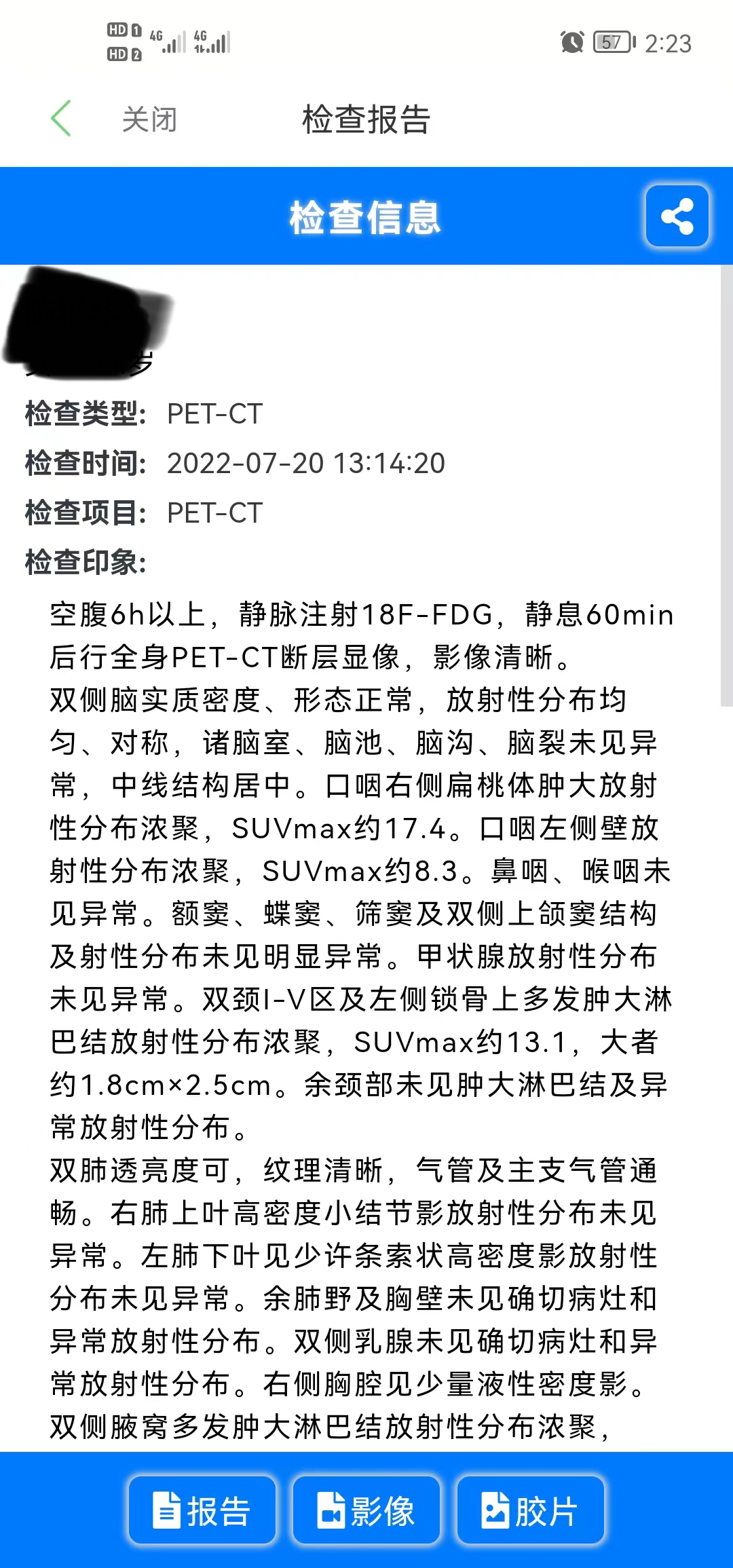Go back using the green arrow
The image size is (733, 1568).
[x=61, y=119]
